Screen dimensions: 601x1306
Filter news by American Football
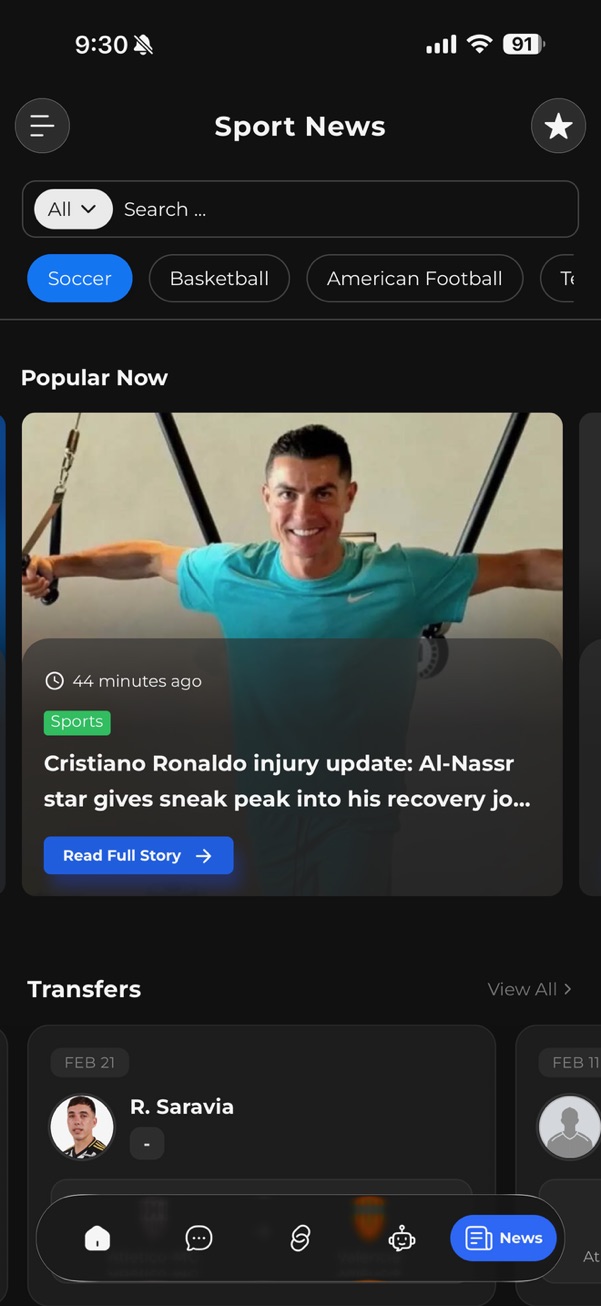point(414,278)
